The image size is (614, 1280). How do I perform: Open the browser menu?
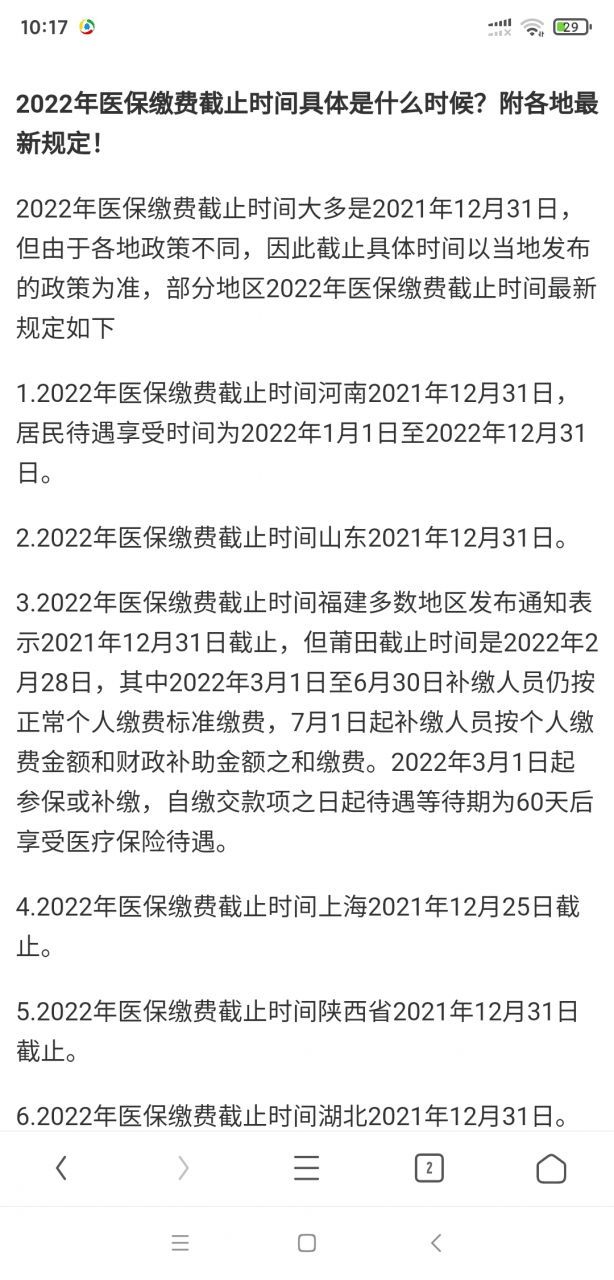tap(306, 1168)
